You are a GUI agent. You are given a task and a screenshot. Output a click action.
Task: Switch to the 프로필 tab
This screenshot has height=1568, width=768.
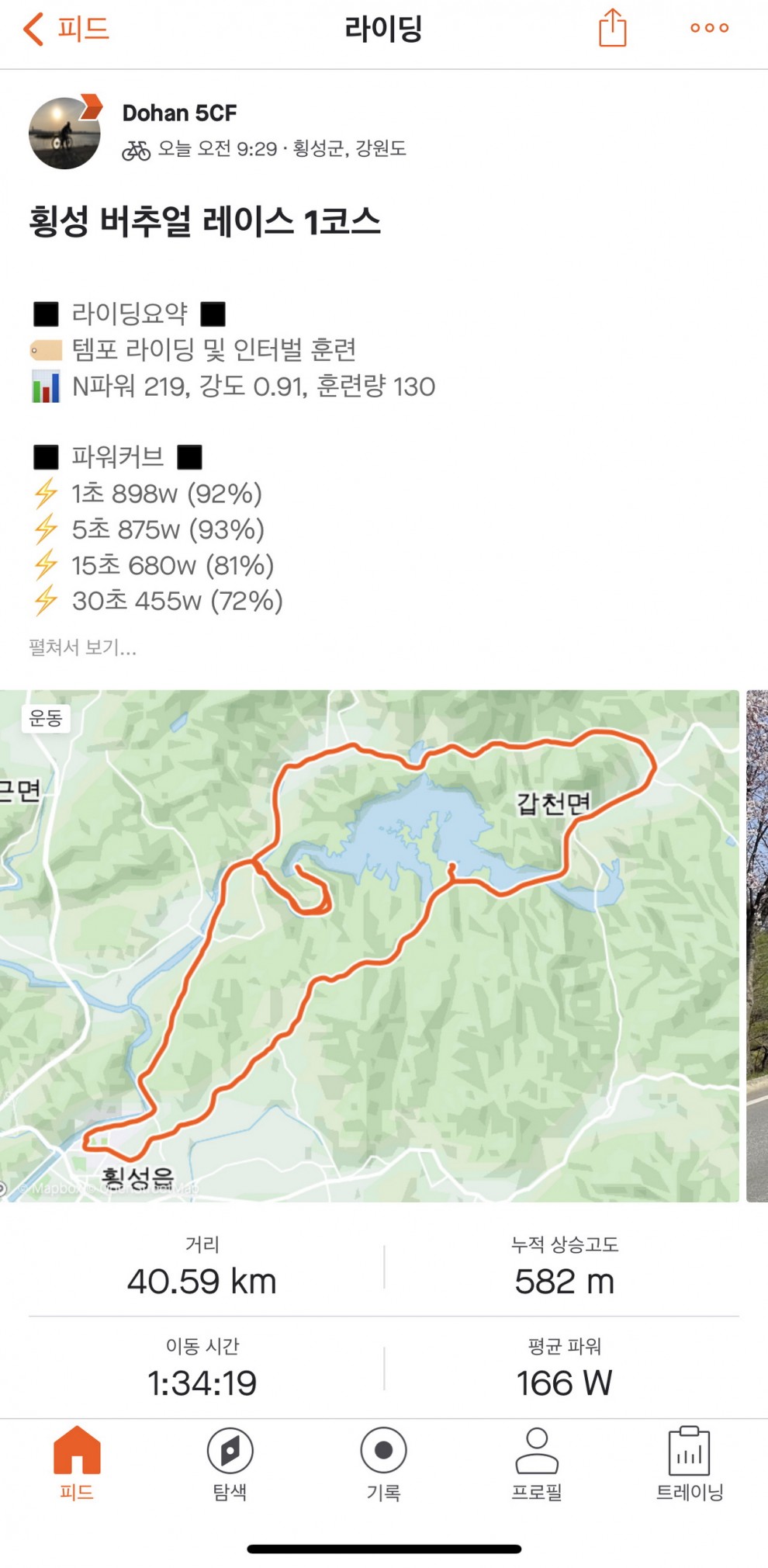537,1463
